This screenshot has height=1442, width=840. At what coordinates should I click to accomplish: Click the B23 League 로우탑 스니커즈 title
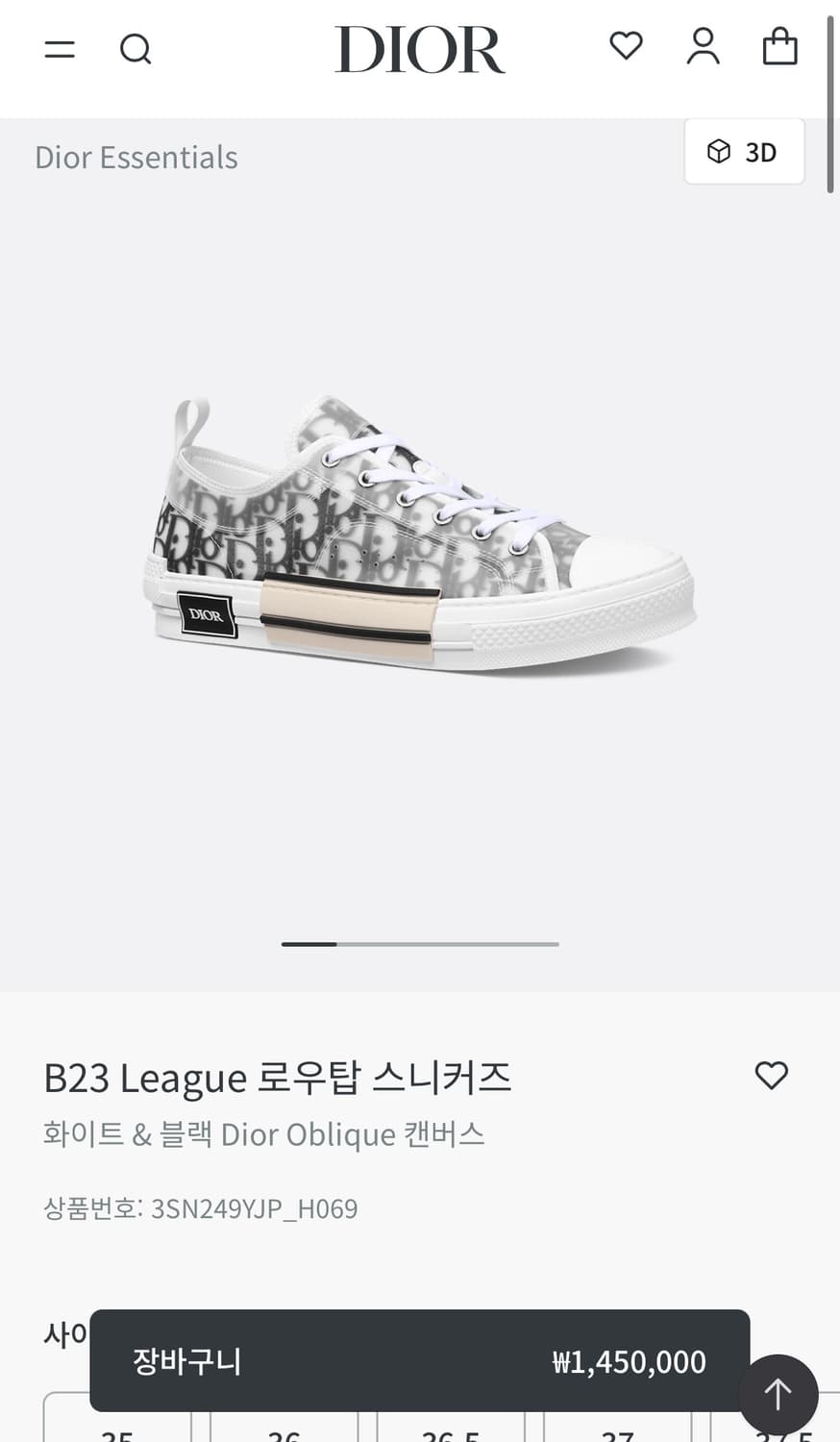click(x=279, y=1077)
